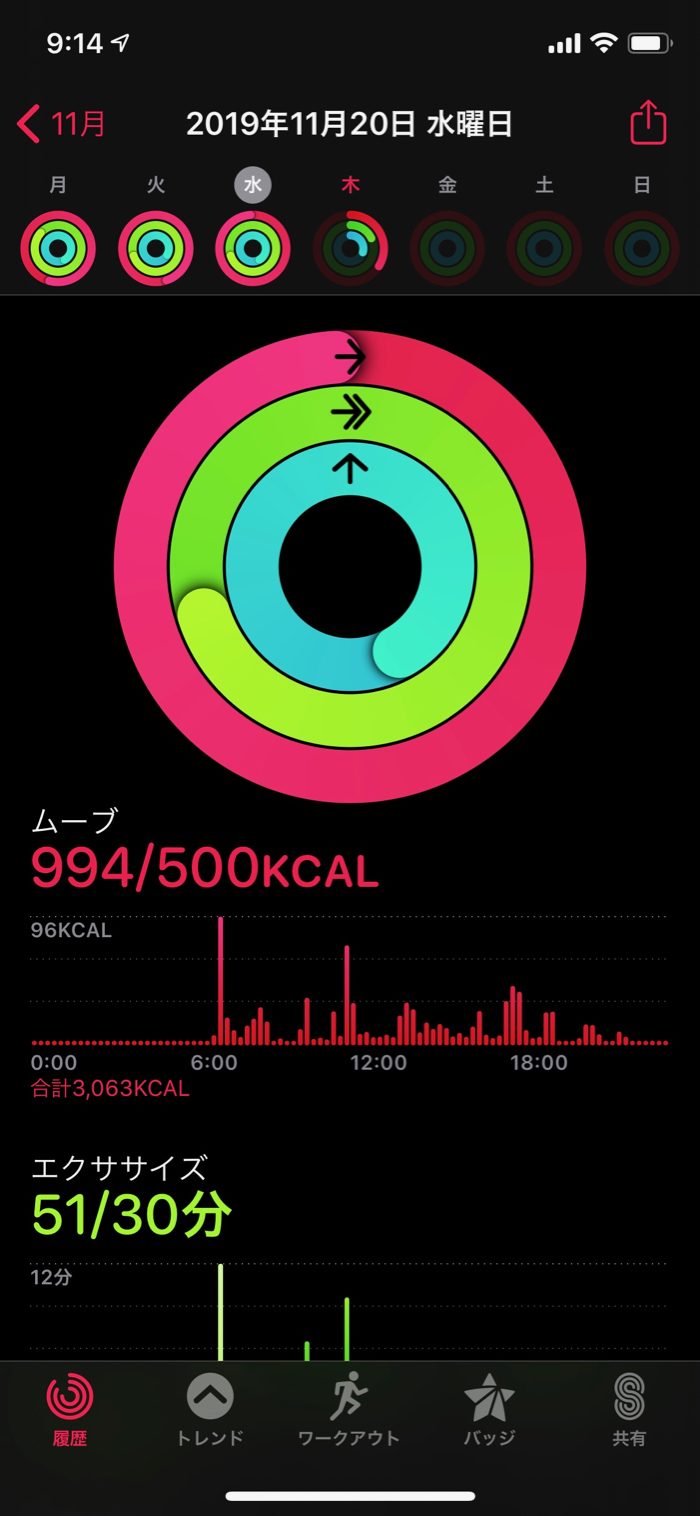The width and height of the screenshot is (700, 1516).
Task: Select Thursday (木) activity rings
Action: pos(350,248)
